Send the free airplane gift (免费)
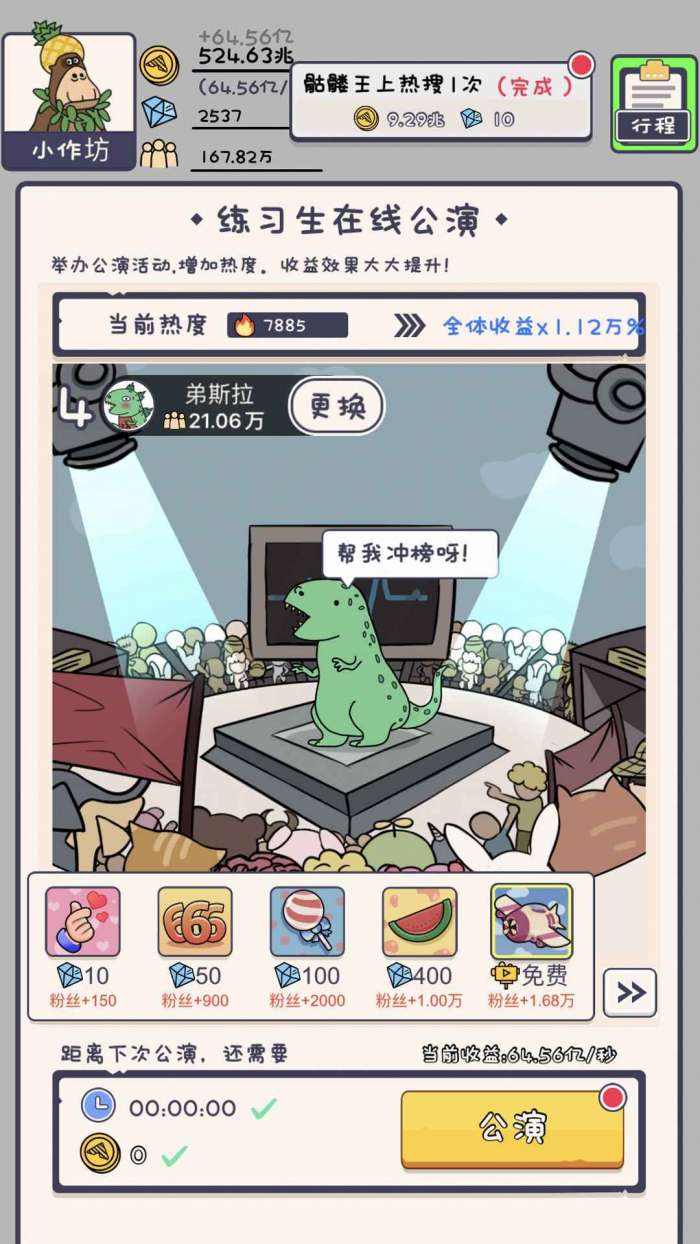 click(531, 923)
